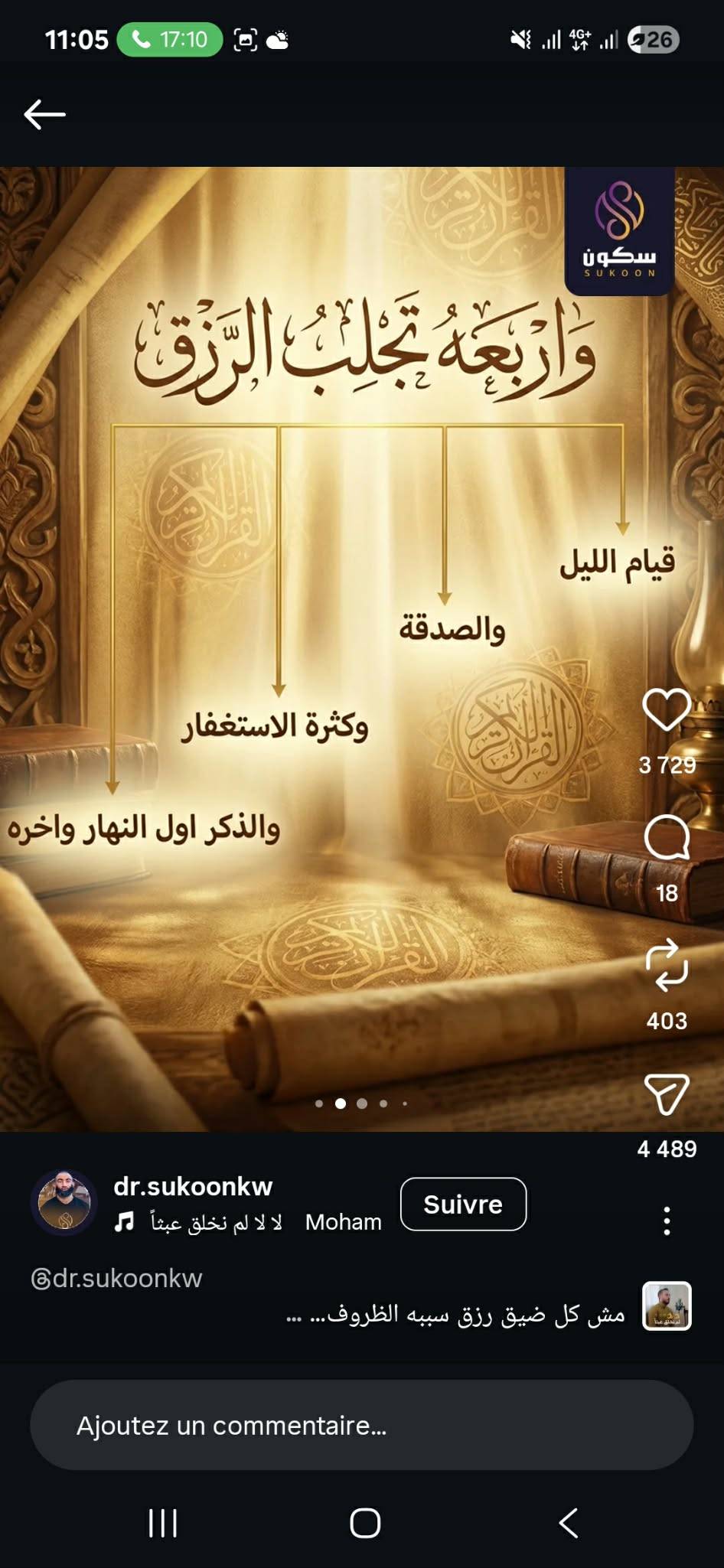Open the comments bubble icon
Screen dimensions: 724x1568
667,837
